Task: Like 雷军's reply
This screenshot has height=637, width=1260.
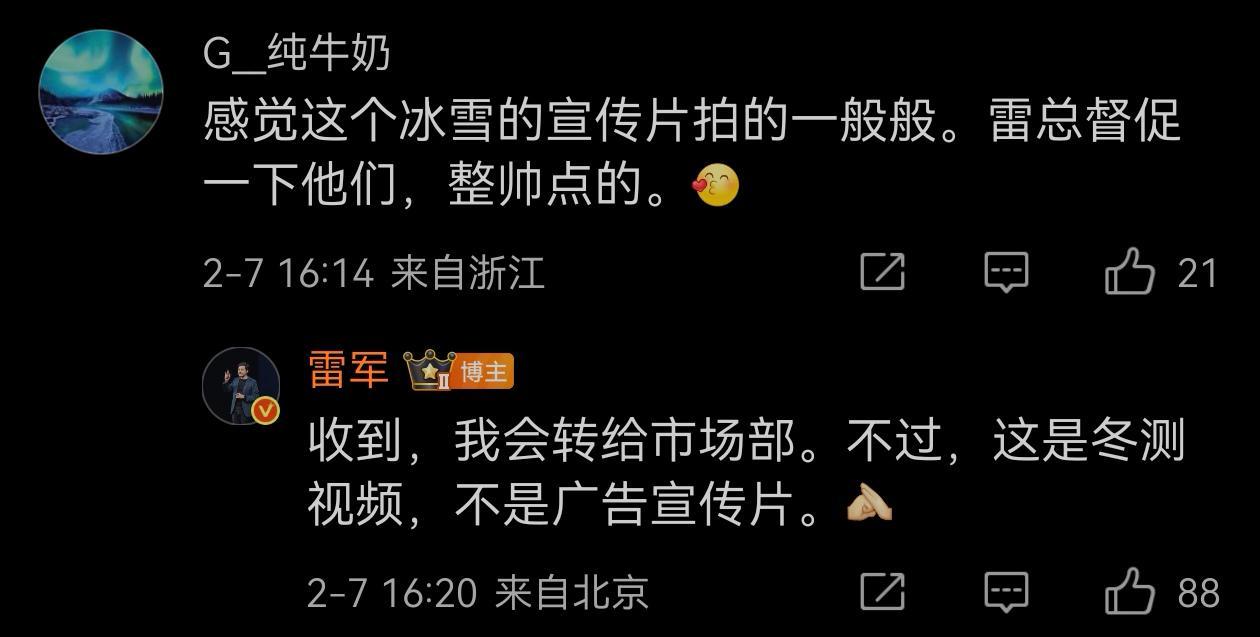Action: (x=1130, y=592)
